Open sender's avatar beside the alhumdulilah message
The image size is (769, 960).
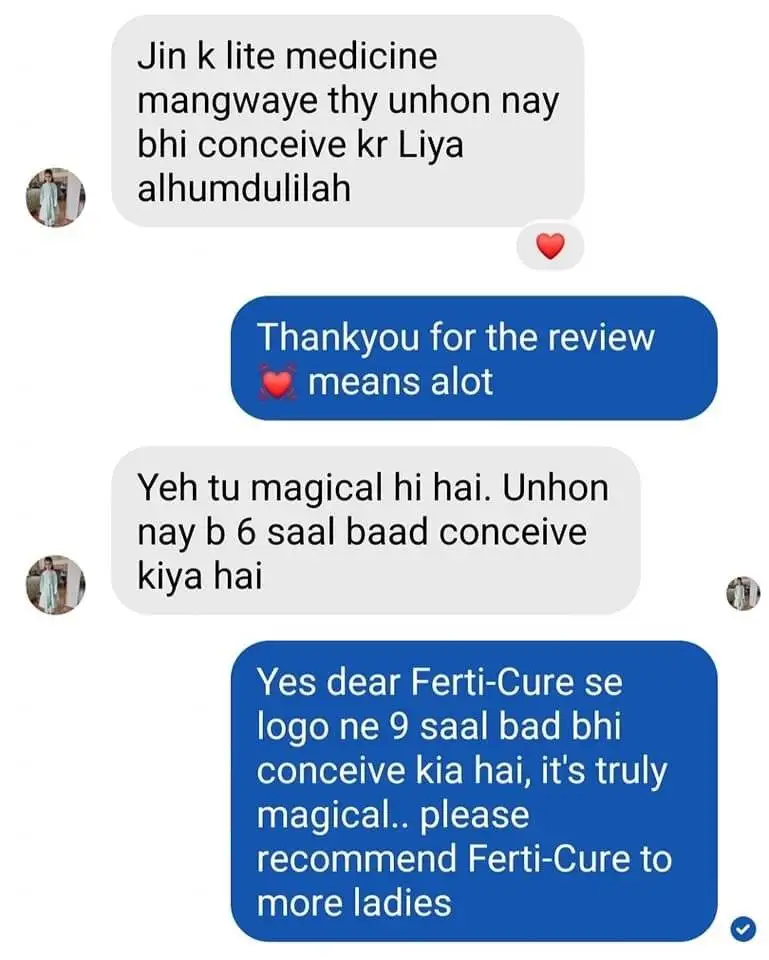[55, 197]
